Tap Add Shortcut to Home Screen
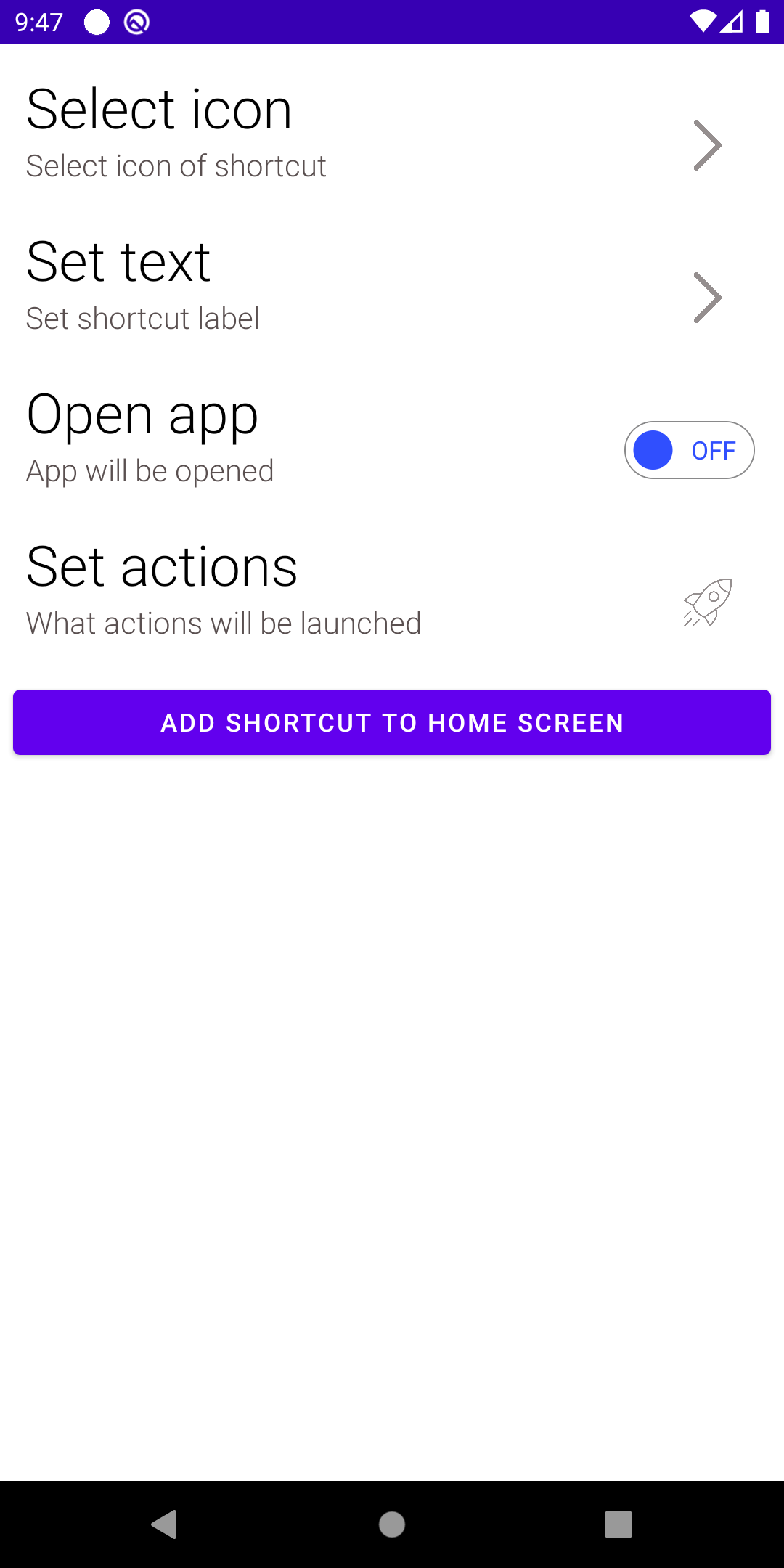784x1568 pixels. coord(392,722)
